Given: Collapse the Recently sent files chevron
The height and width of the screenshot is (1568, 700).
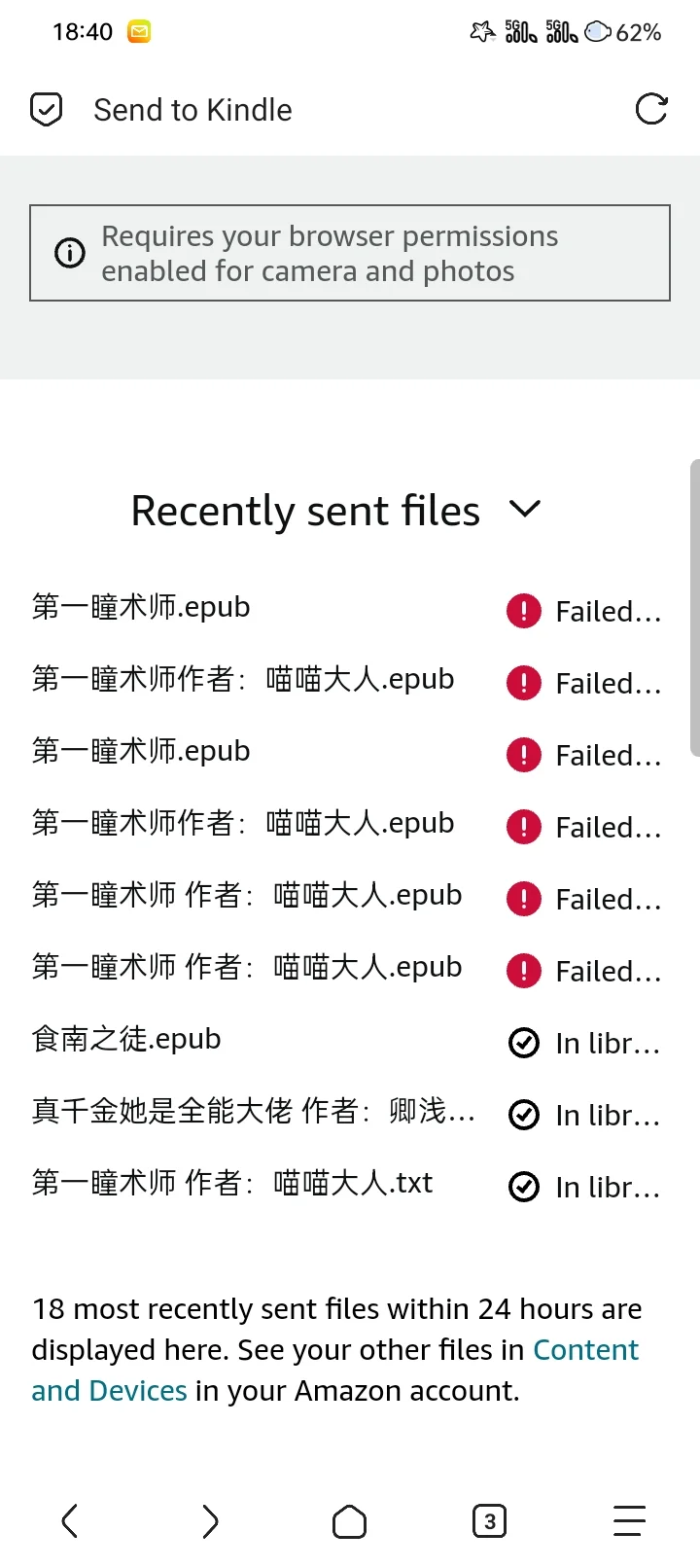Looking at the screenshot, I should coord(525,509).
